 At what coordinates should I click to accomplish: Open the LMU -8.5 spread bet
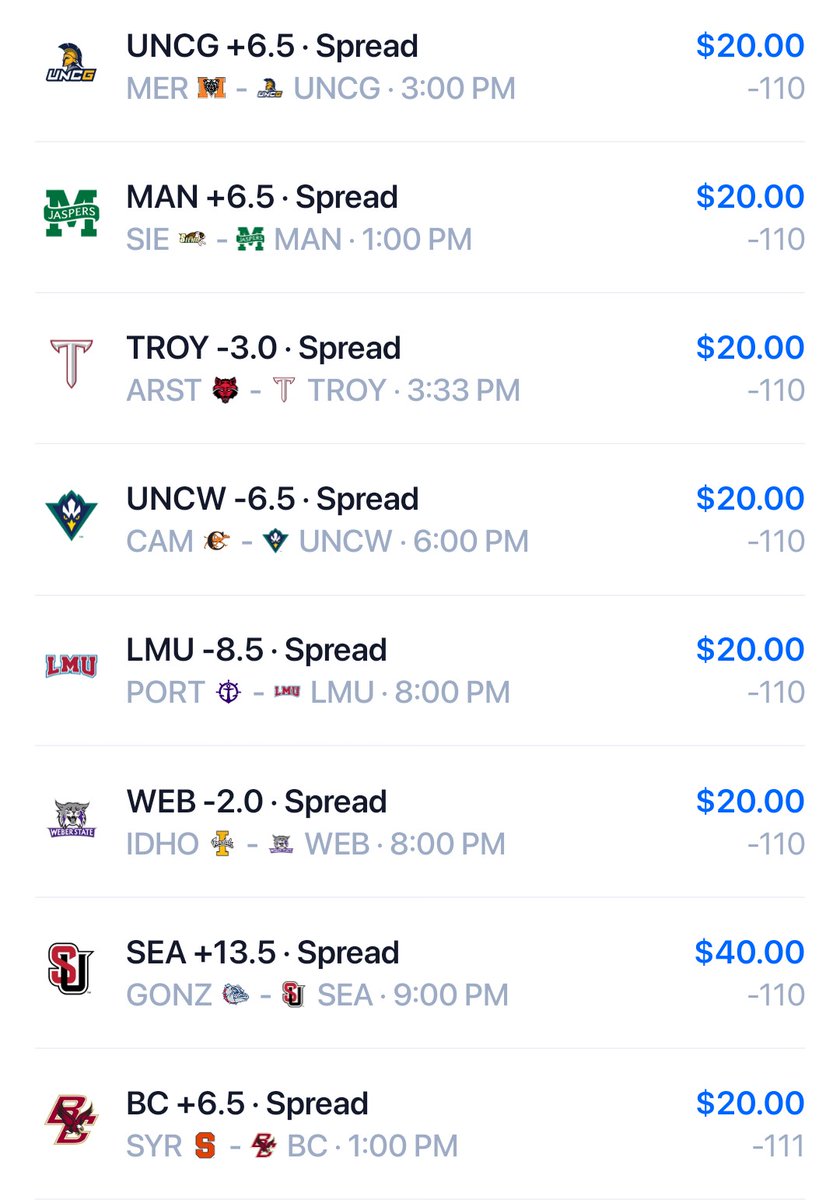(256, 650)
